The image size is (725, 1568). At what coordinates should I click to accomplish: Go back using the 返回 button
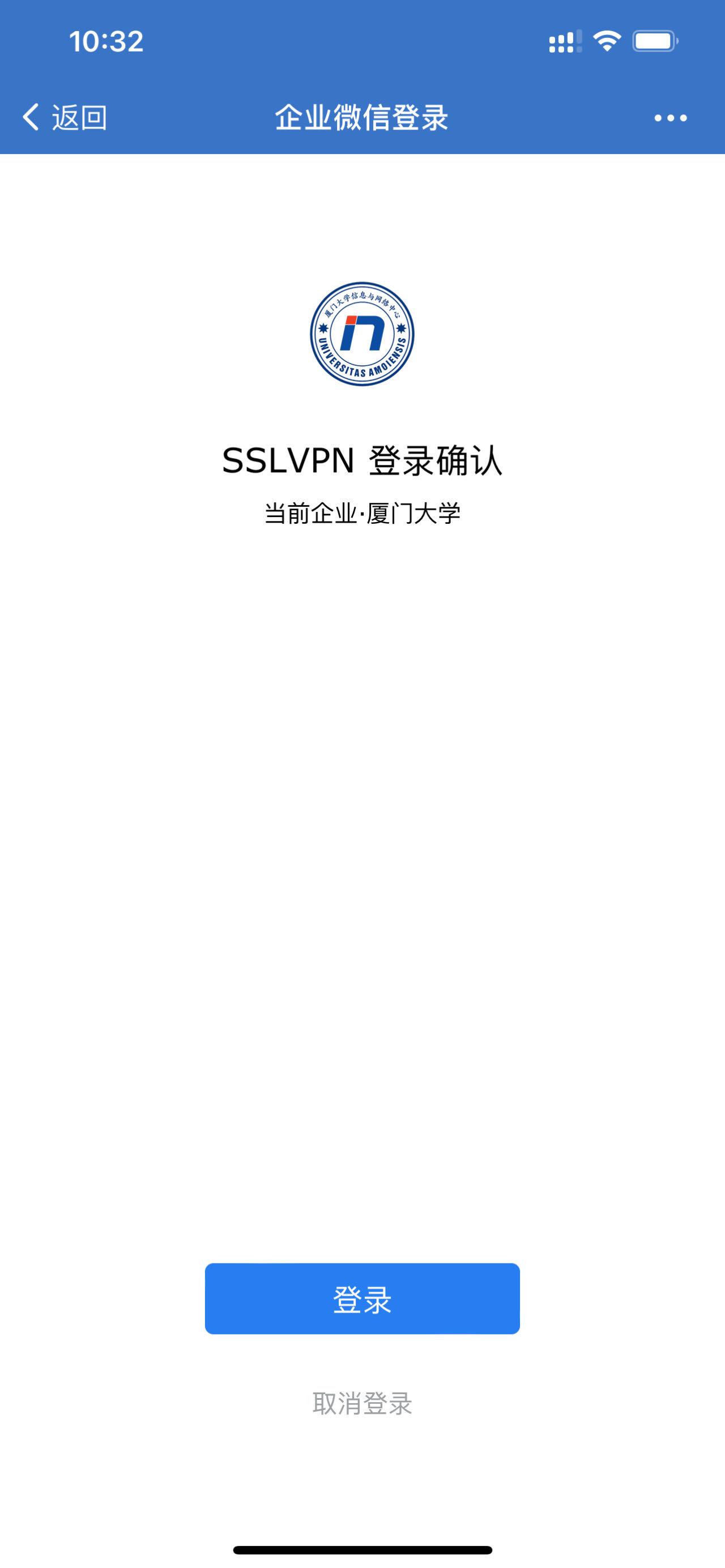pos(65,117)
